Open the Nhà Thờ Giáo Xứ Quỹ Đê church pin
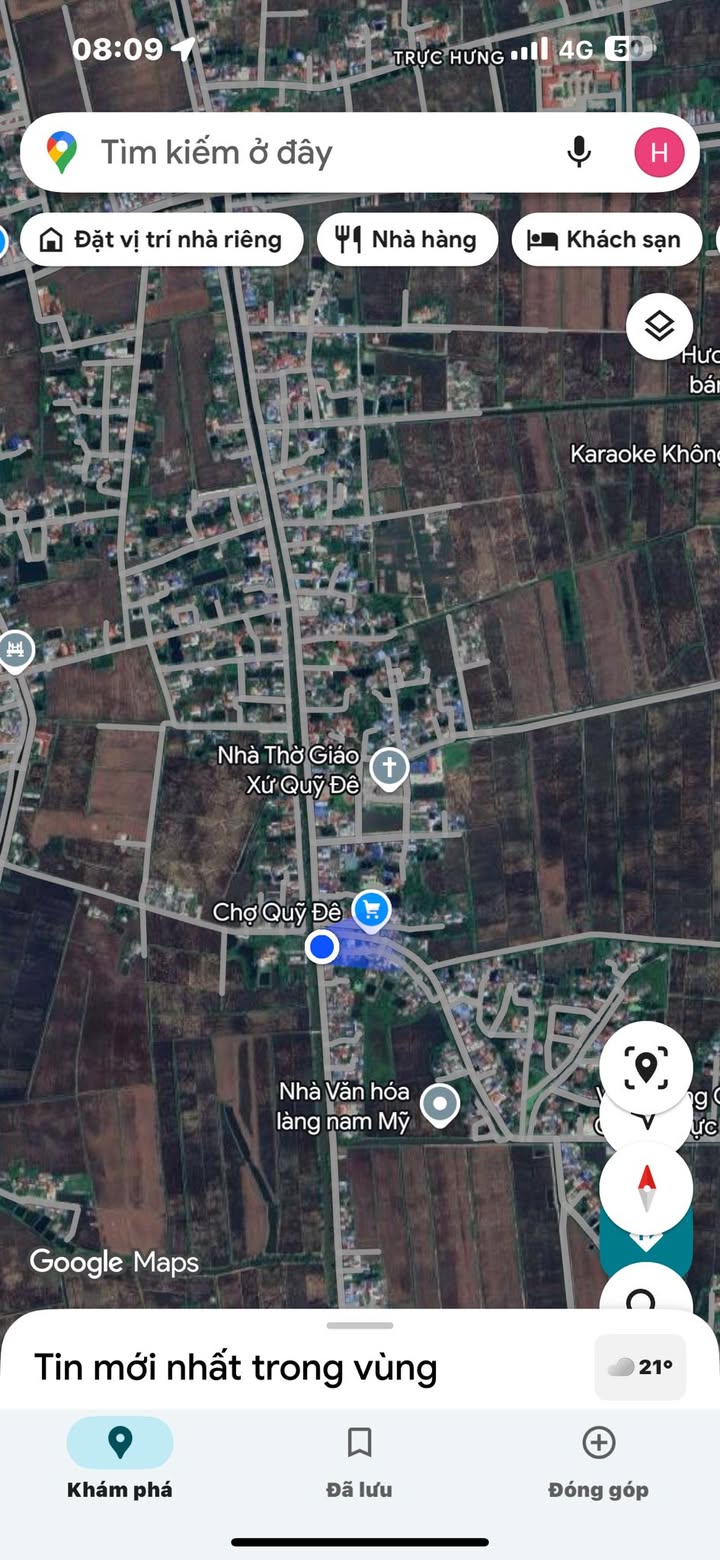This screenshot has width=720, height=1560. (389, 769)
